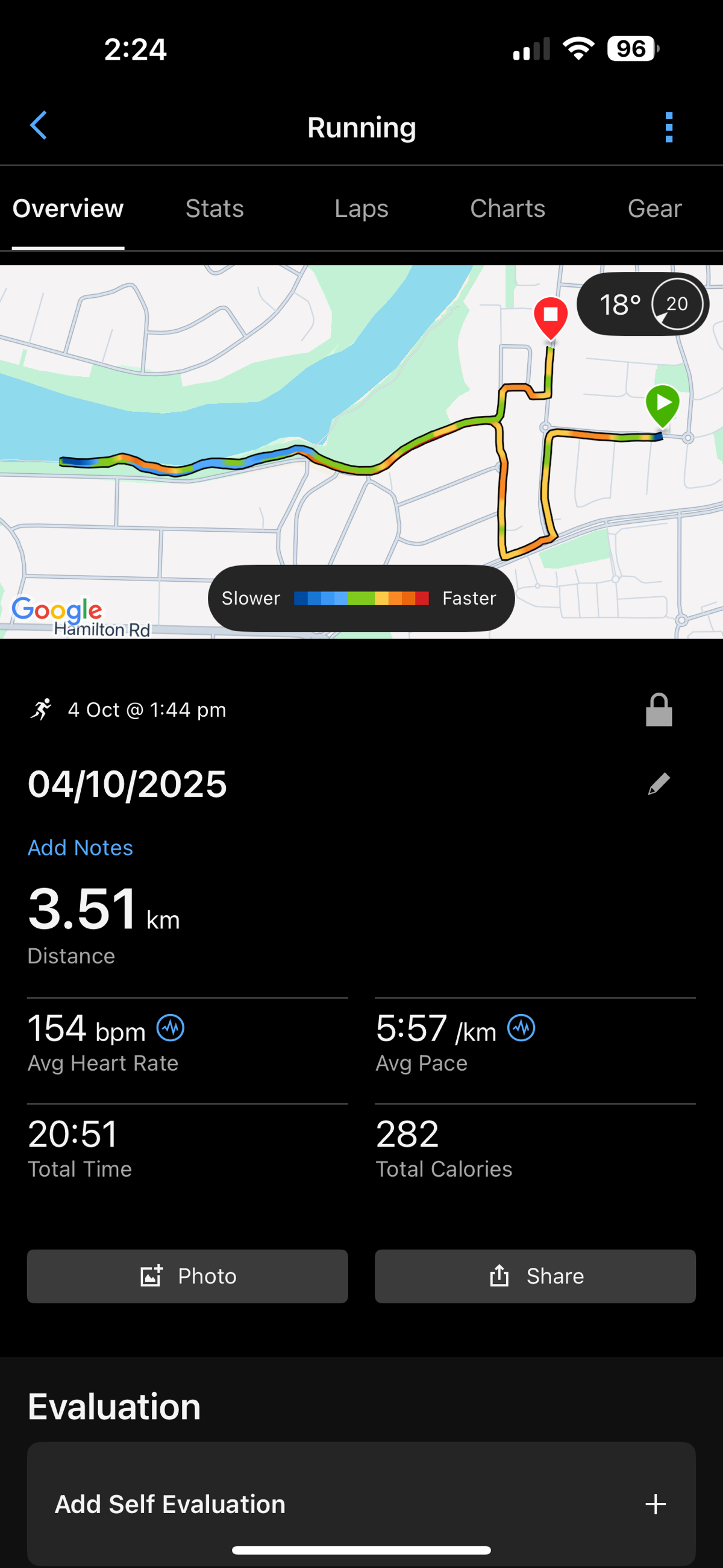Add Notes to this run

point(80,848)
